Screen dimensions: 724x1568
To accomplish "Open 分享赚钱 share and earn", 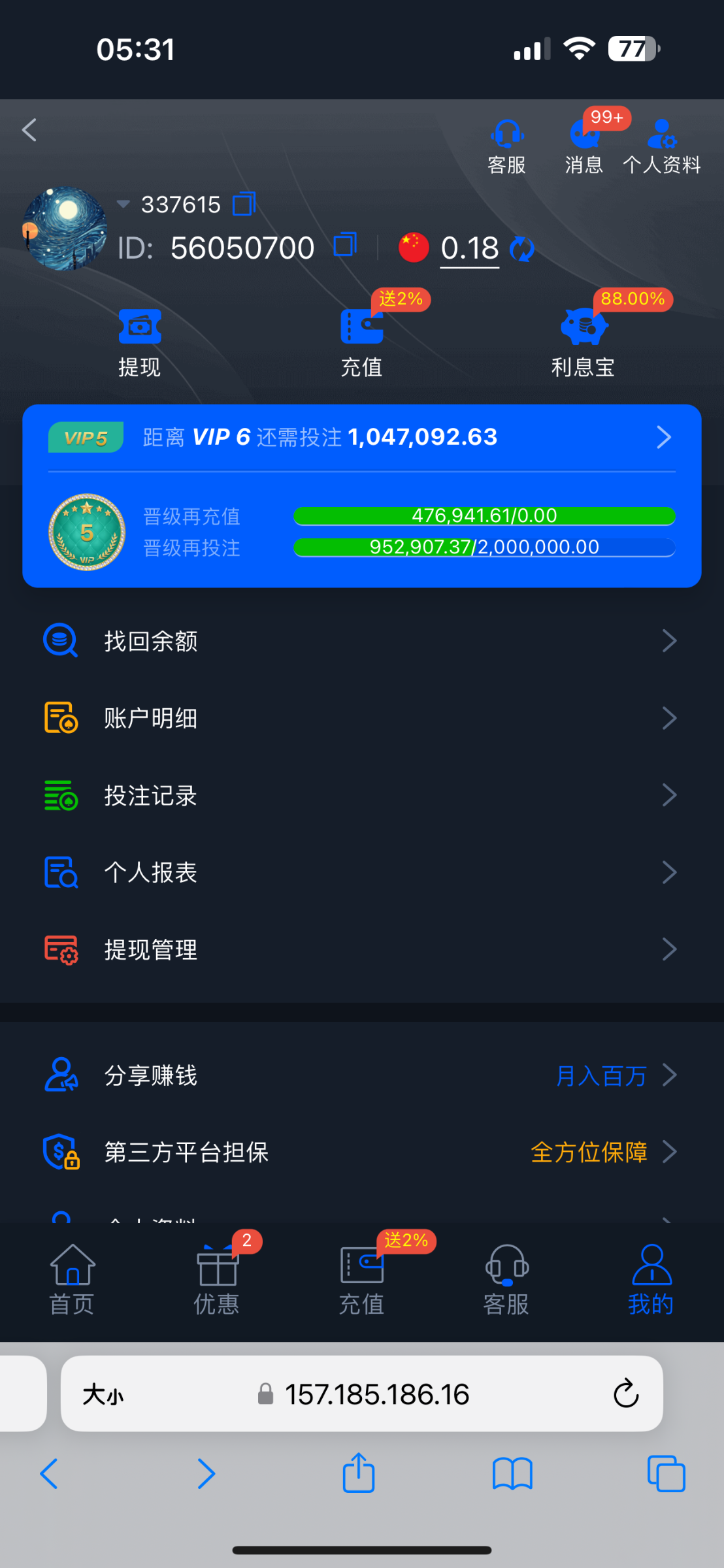I will (361, 1075).
